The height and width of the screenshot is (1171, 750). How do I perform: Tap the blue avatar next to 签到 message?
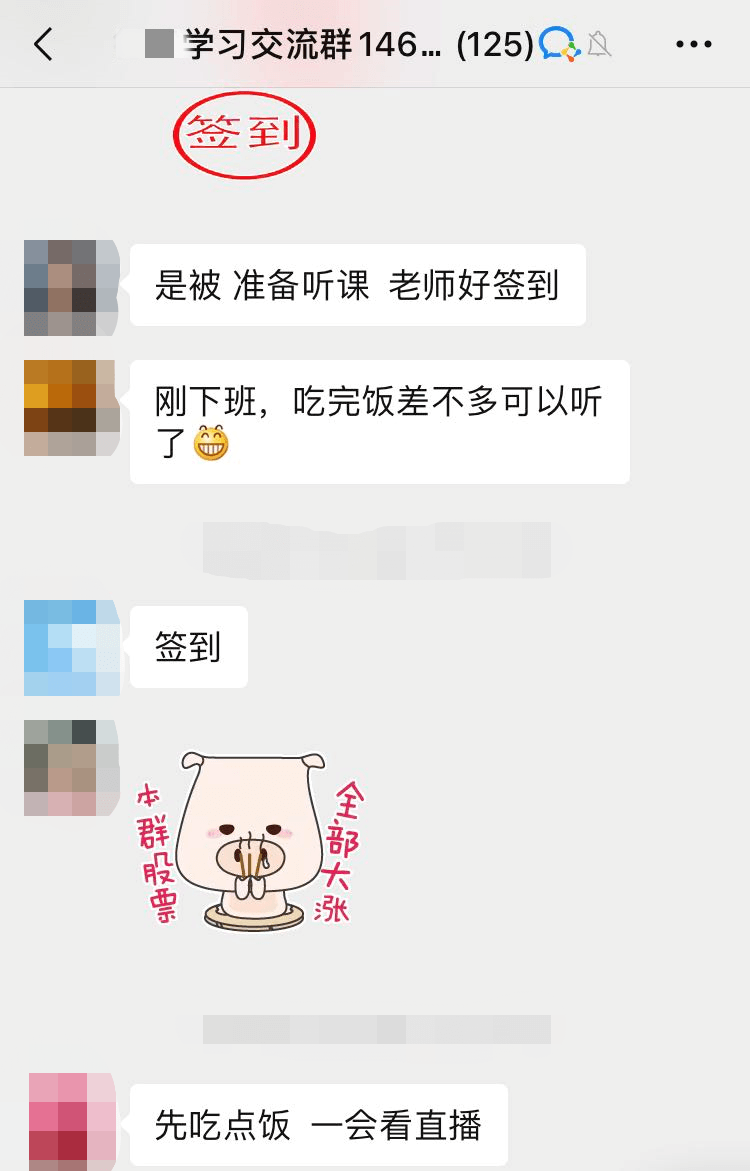70,648
